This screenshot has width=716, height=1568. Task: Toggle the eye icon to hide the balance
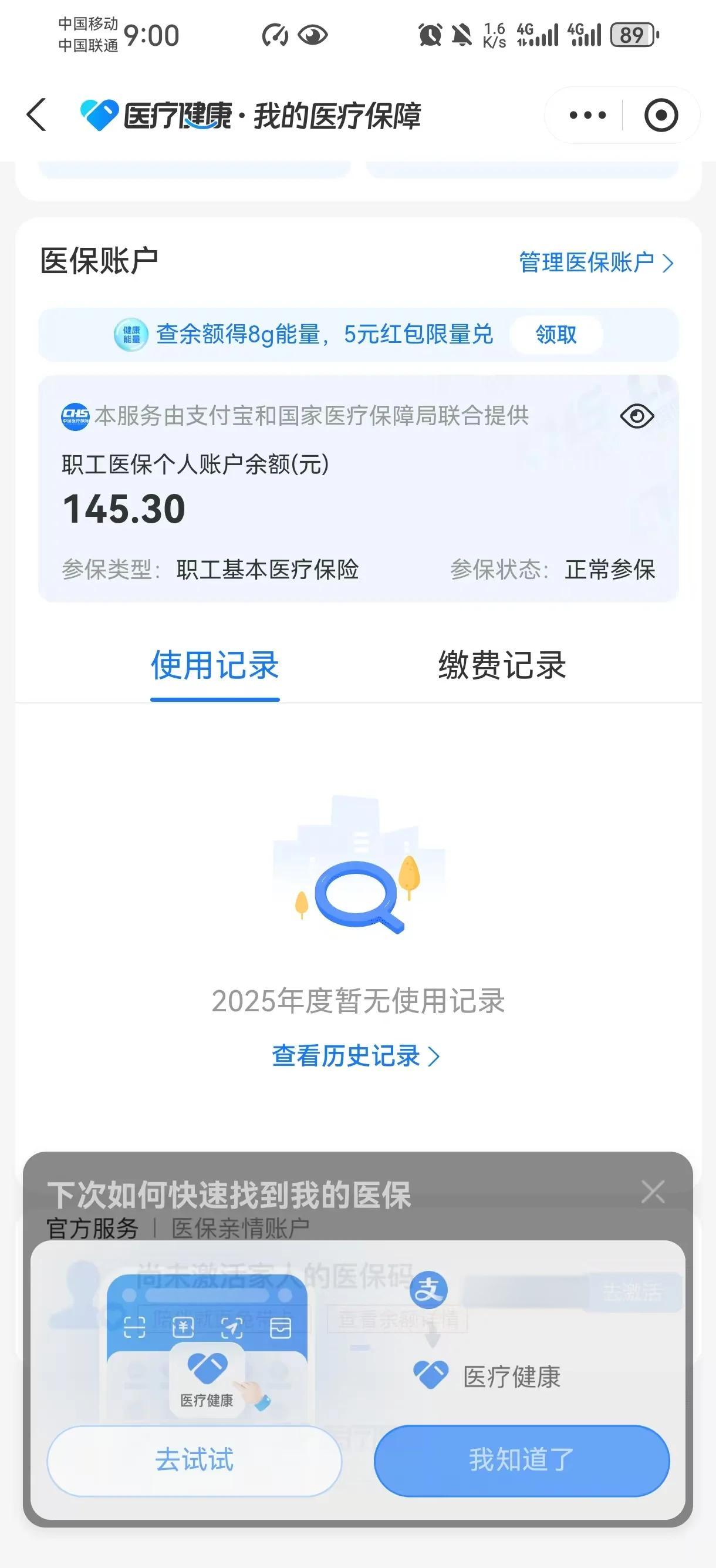[637, 415]
